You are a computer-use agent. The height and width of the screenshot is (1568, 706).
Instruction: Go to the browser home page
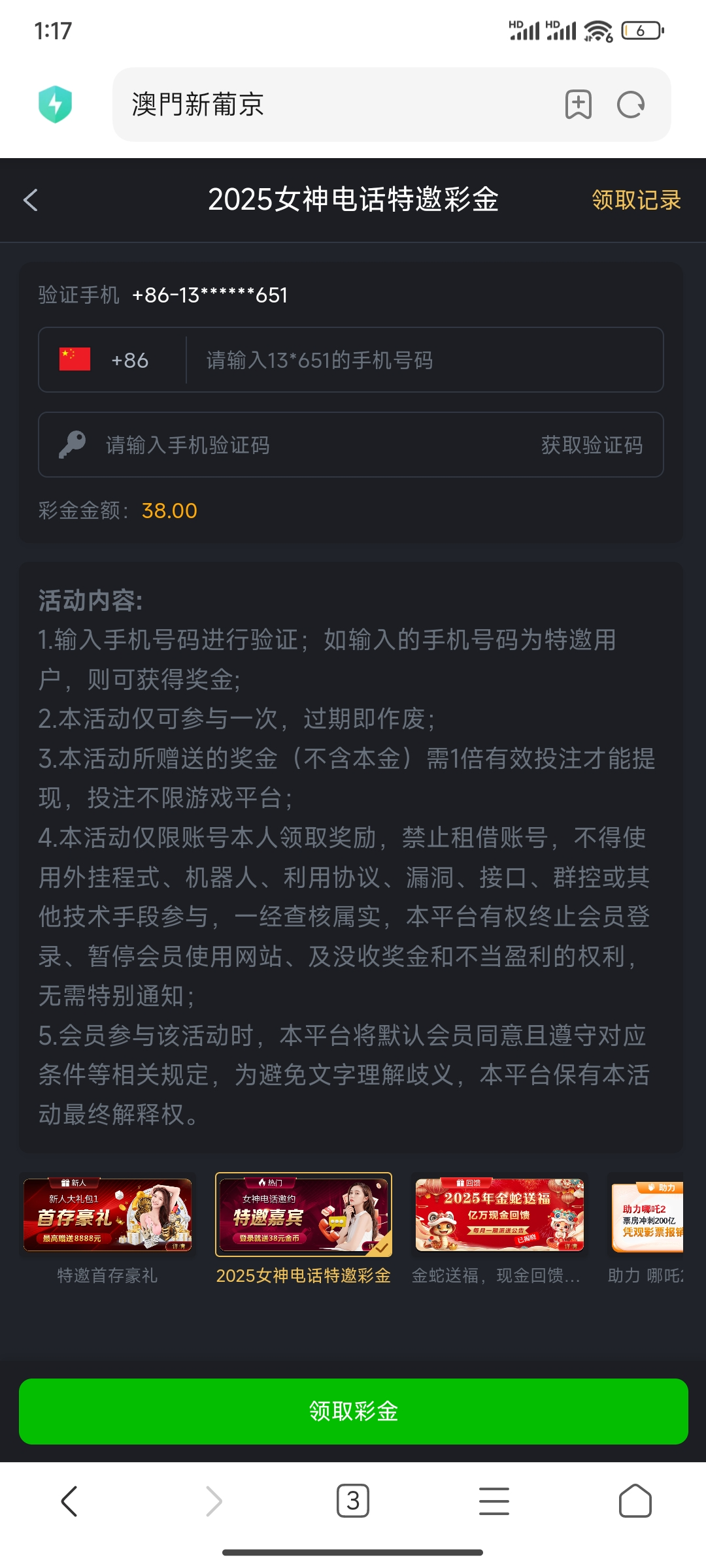tap(635, 1501)
